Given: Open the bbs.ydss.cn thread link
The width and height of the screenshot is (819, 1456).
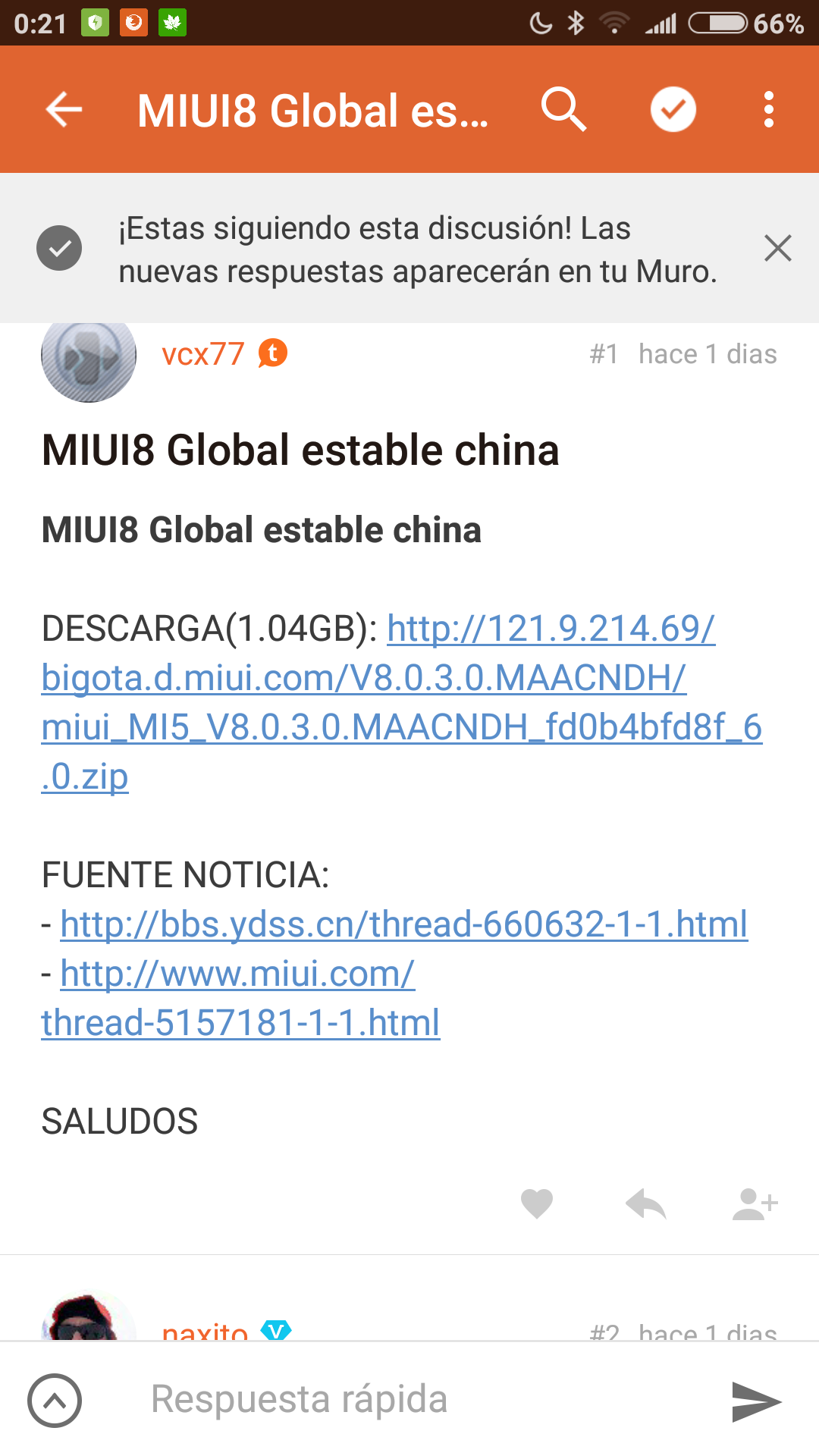Looking at the screenshot, I should pyautogui.click(x=404, y=924).
